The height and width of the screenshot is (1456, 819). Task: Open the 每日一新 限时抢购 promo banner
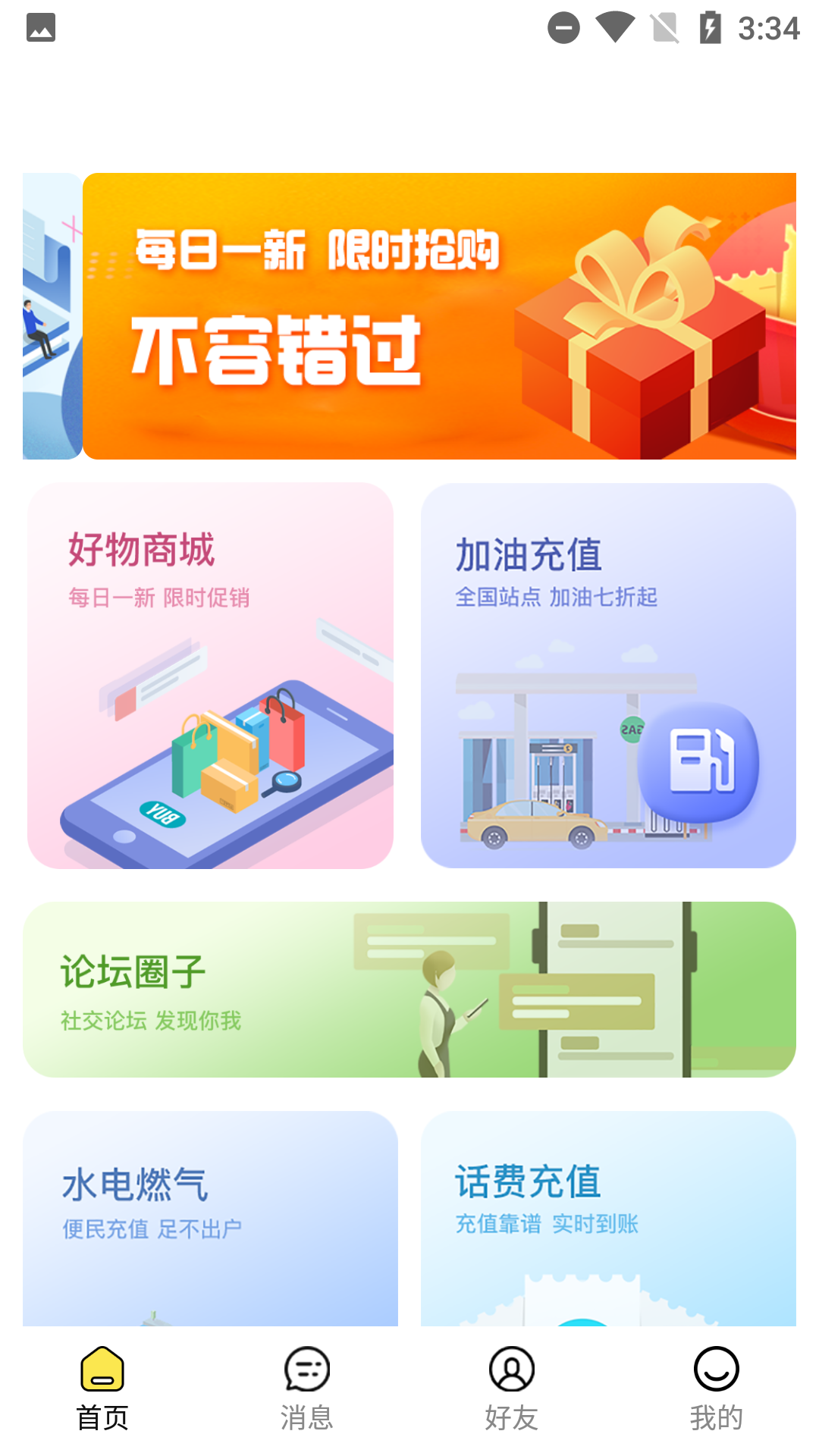(x=439, y=316)
